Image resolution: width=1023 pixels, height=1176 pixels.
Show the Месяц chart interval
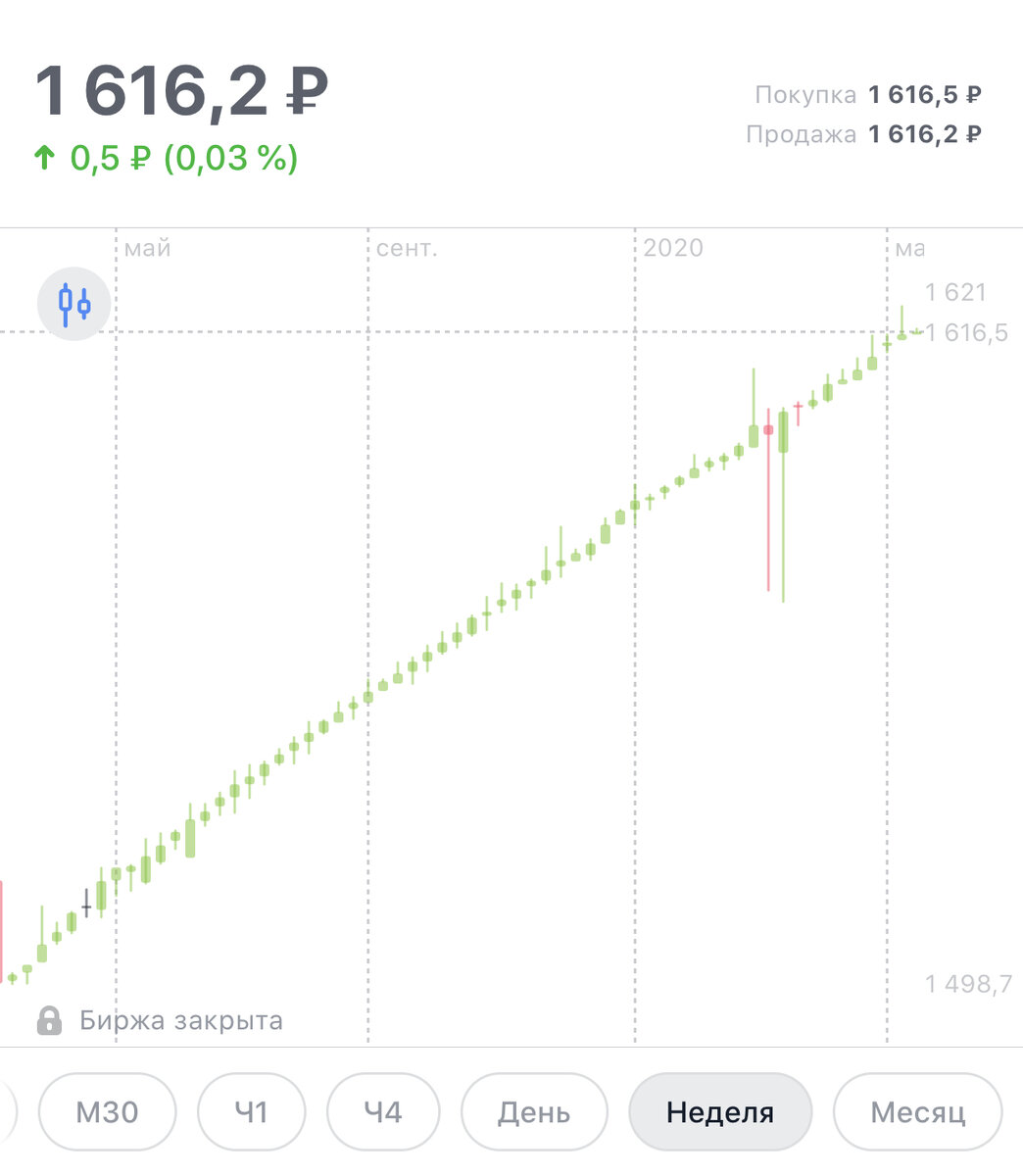pos(917,1111)
